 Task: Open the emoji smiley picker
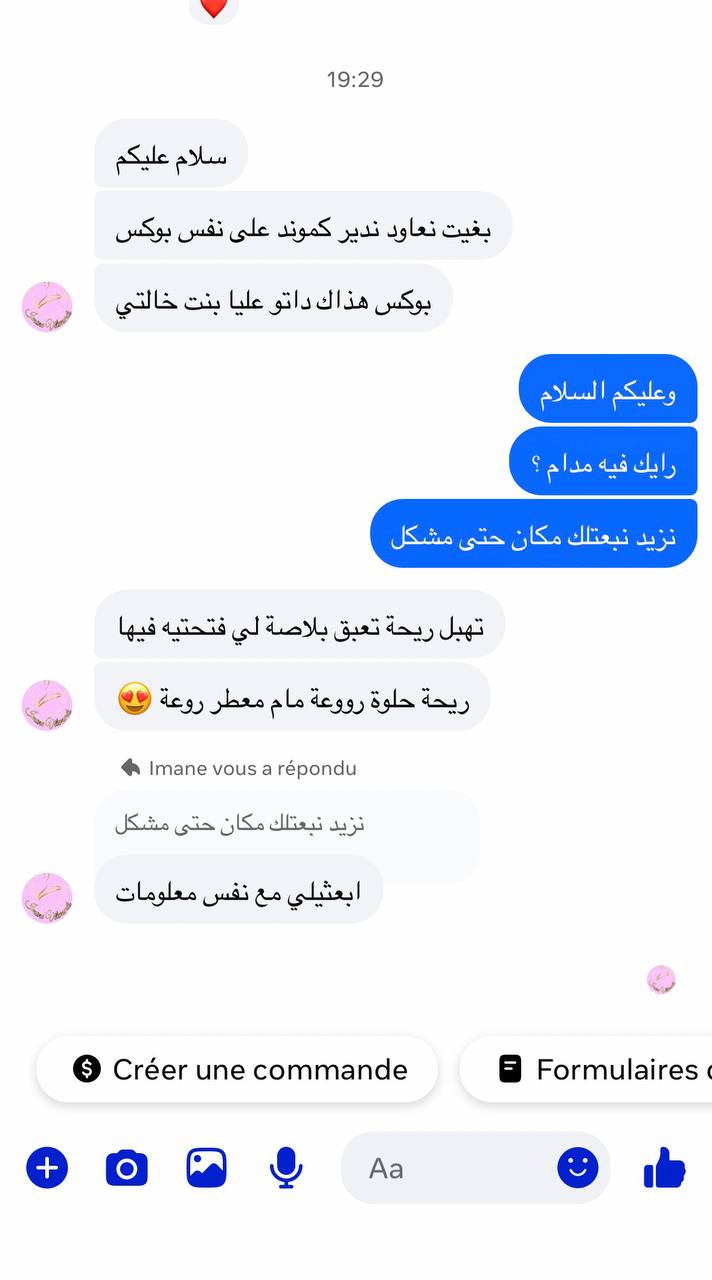coord(578,1167)
